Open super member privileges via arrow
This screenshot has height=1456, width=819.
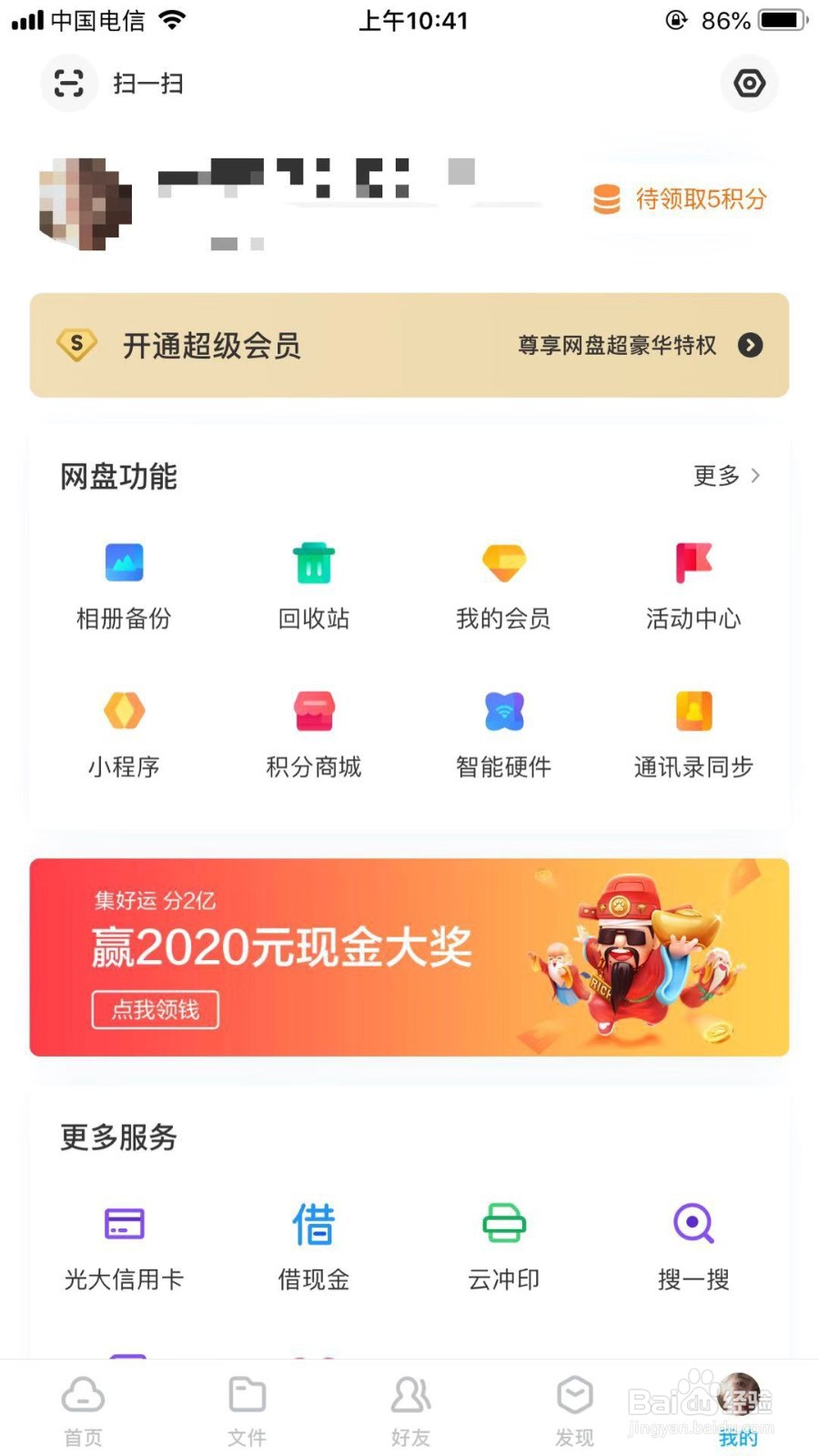[x=750, y=346]
